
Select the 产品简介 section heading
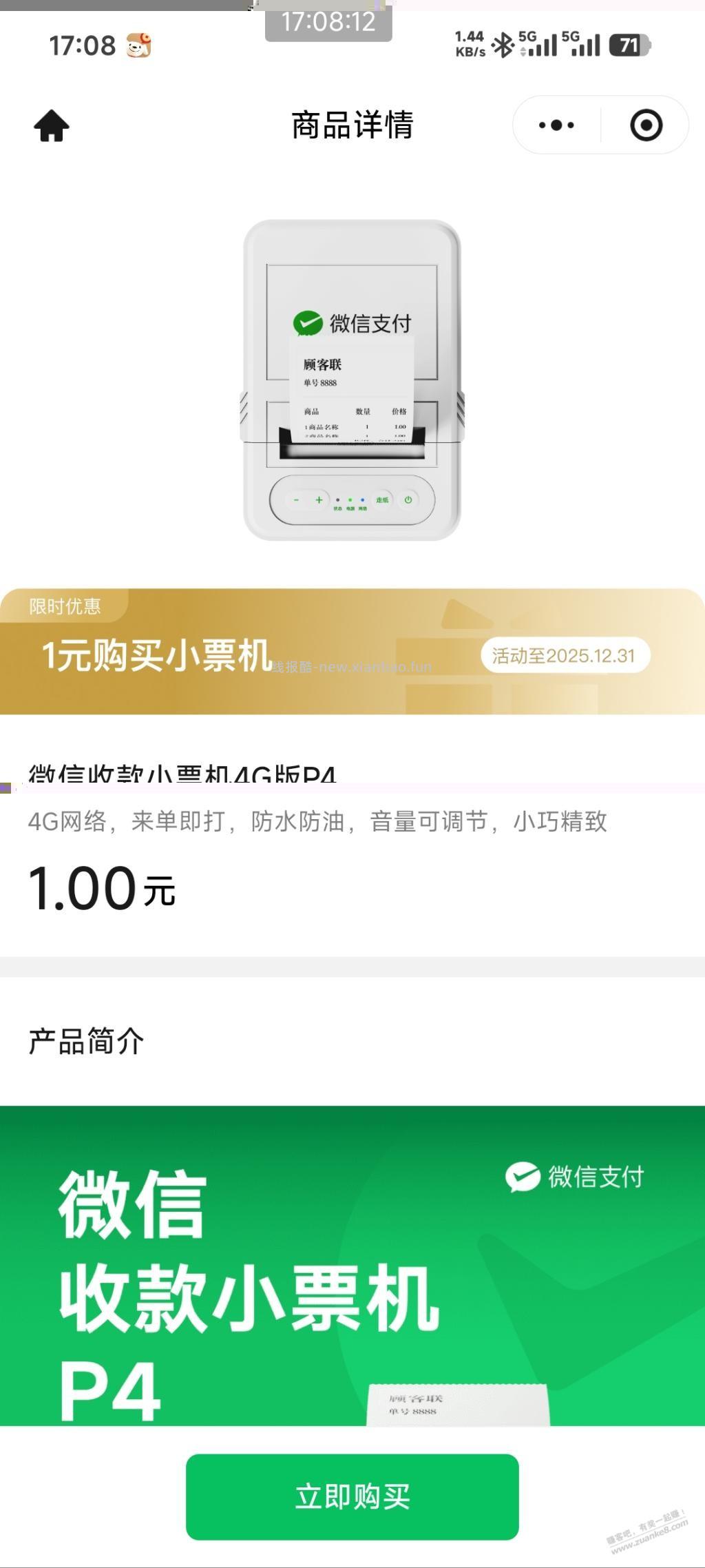tap(84, 1042)
